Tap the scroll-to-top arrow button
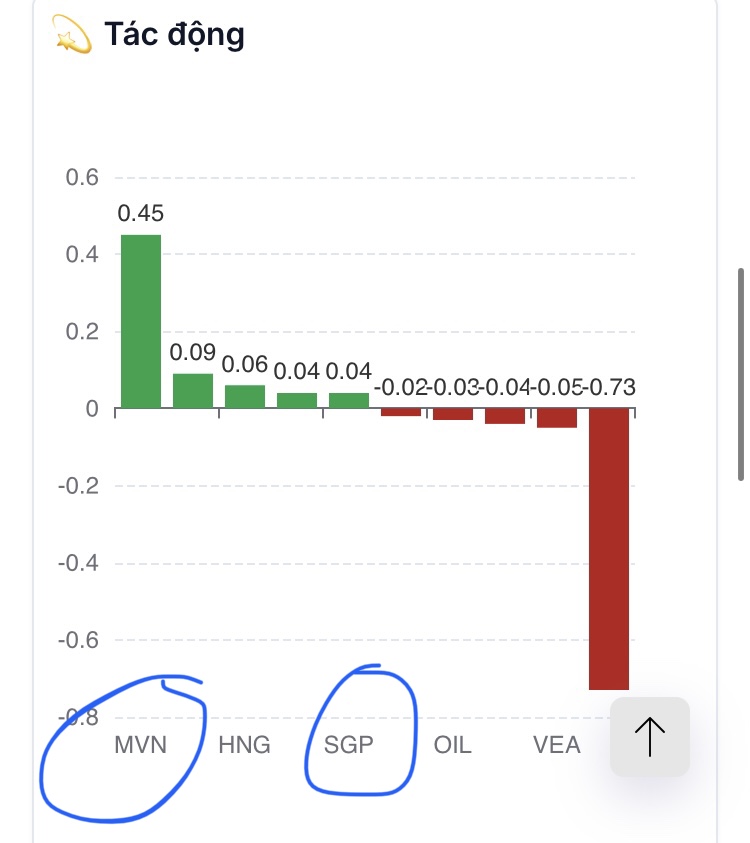The width and height of the screenshot is (750, 843). tap(650, 737)
